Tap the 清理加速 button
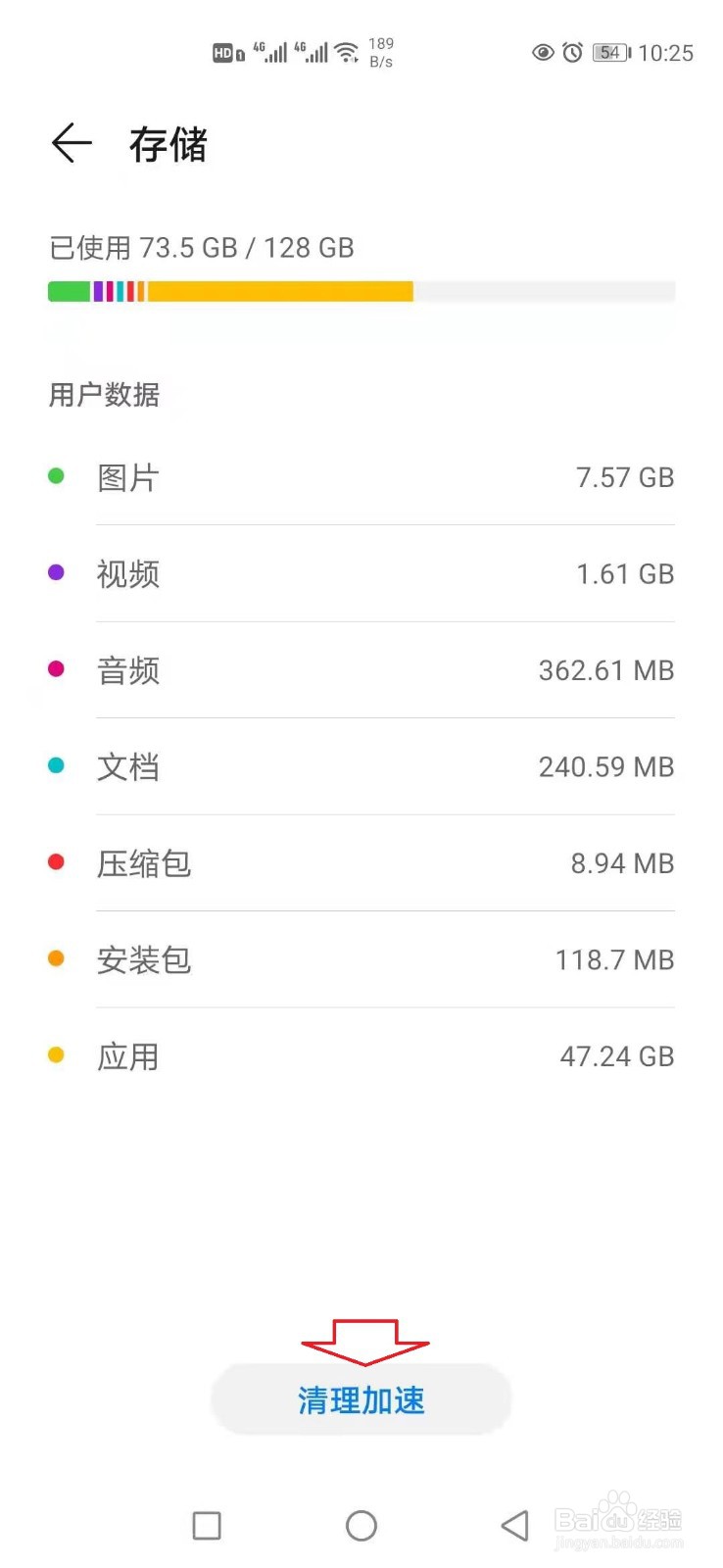 [361, 1399]
